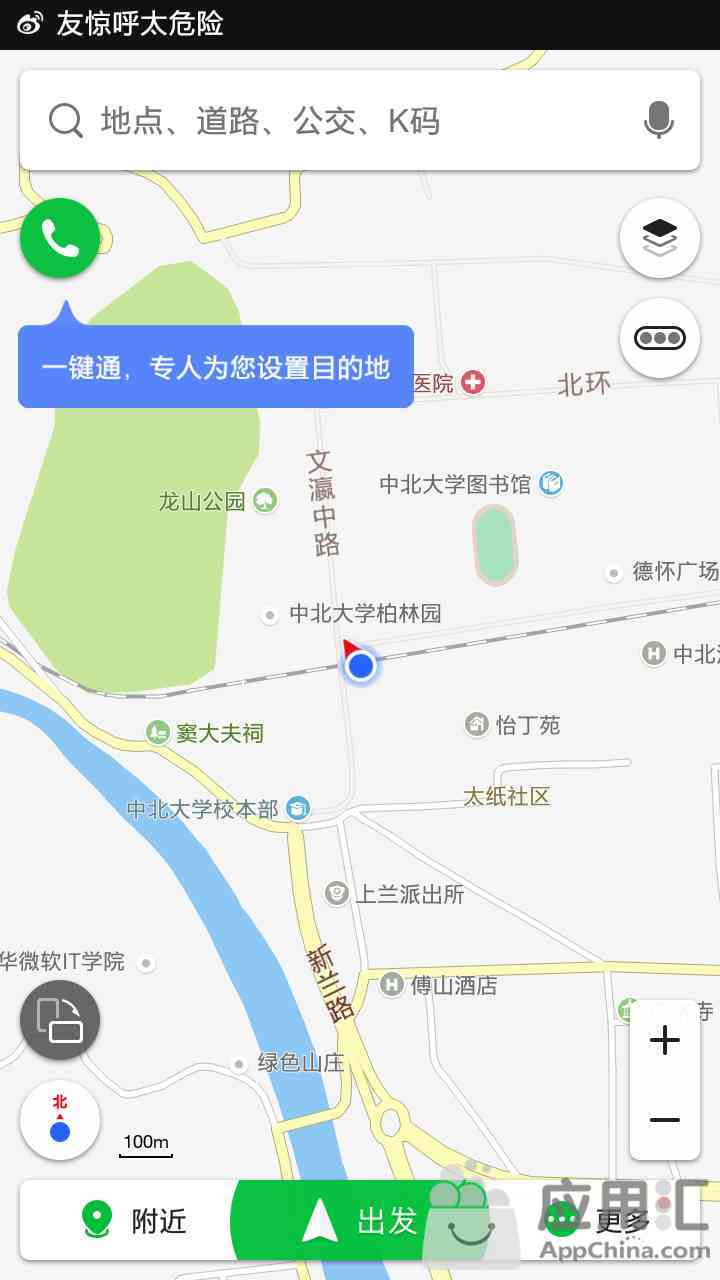Open the place, road, bus search box
Screen dimensions: 720x1280
click(x=340, y=121)
